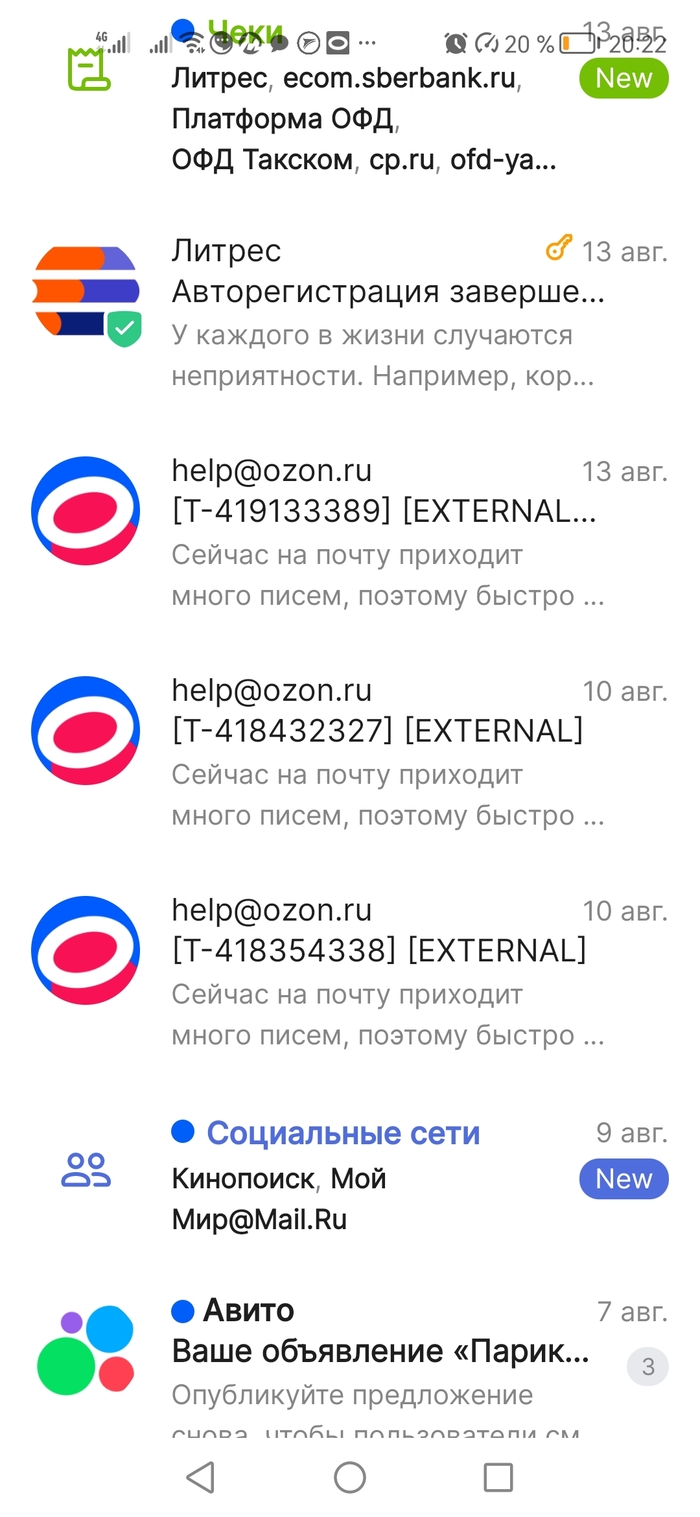This screenshot has width=700, height=1517.
Task: Open Ozon email T-419133389
Action: (388, 533)
